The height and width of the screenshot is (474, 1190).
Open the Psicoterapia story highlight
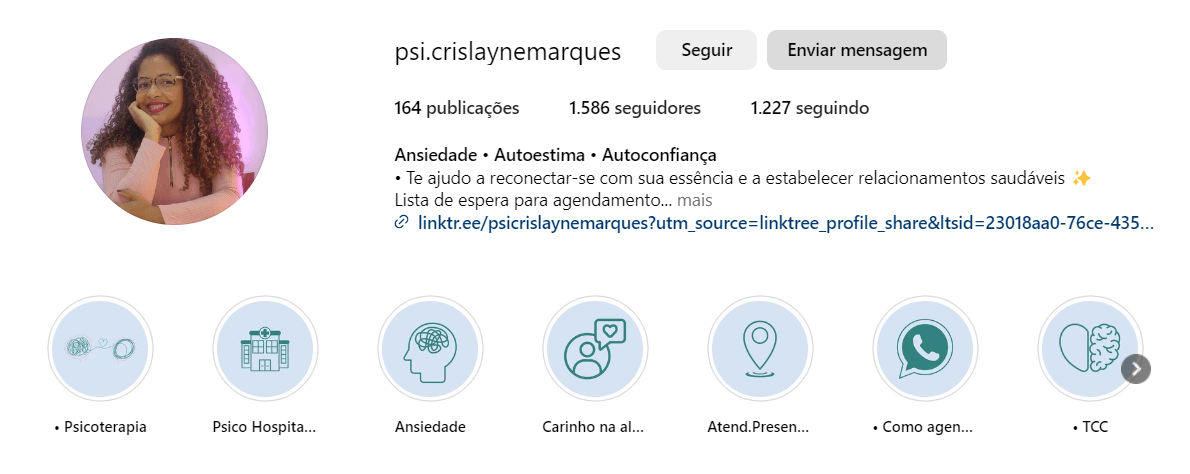(100, 348)
